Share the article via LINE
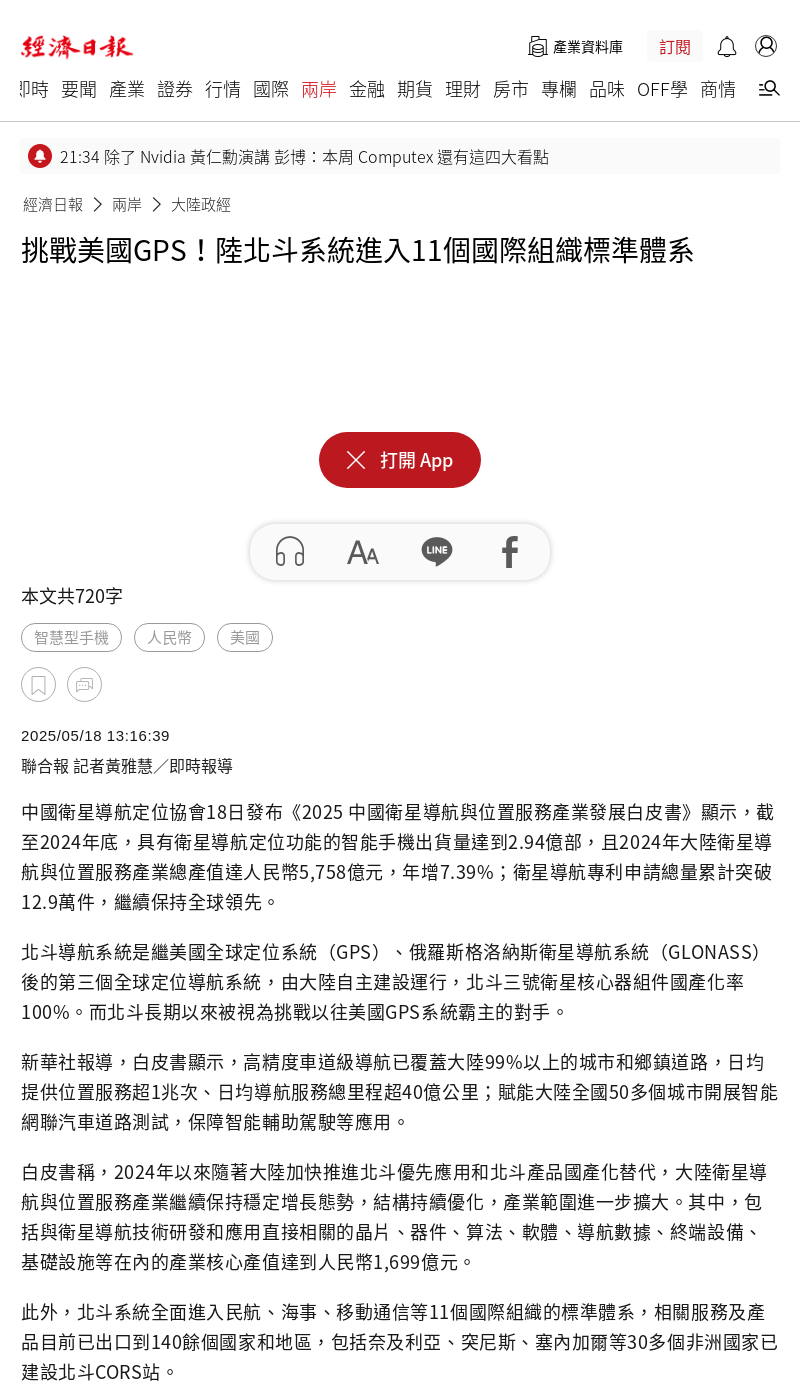This screenshot has height=1400, width=800. pos(437,552)
